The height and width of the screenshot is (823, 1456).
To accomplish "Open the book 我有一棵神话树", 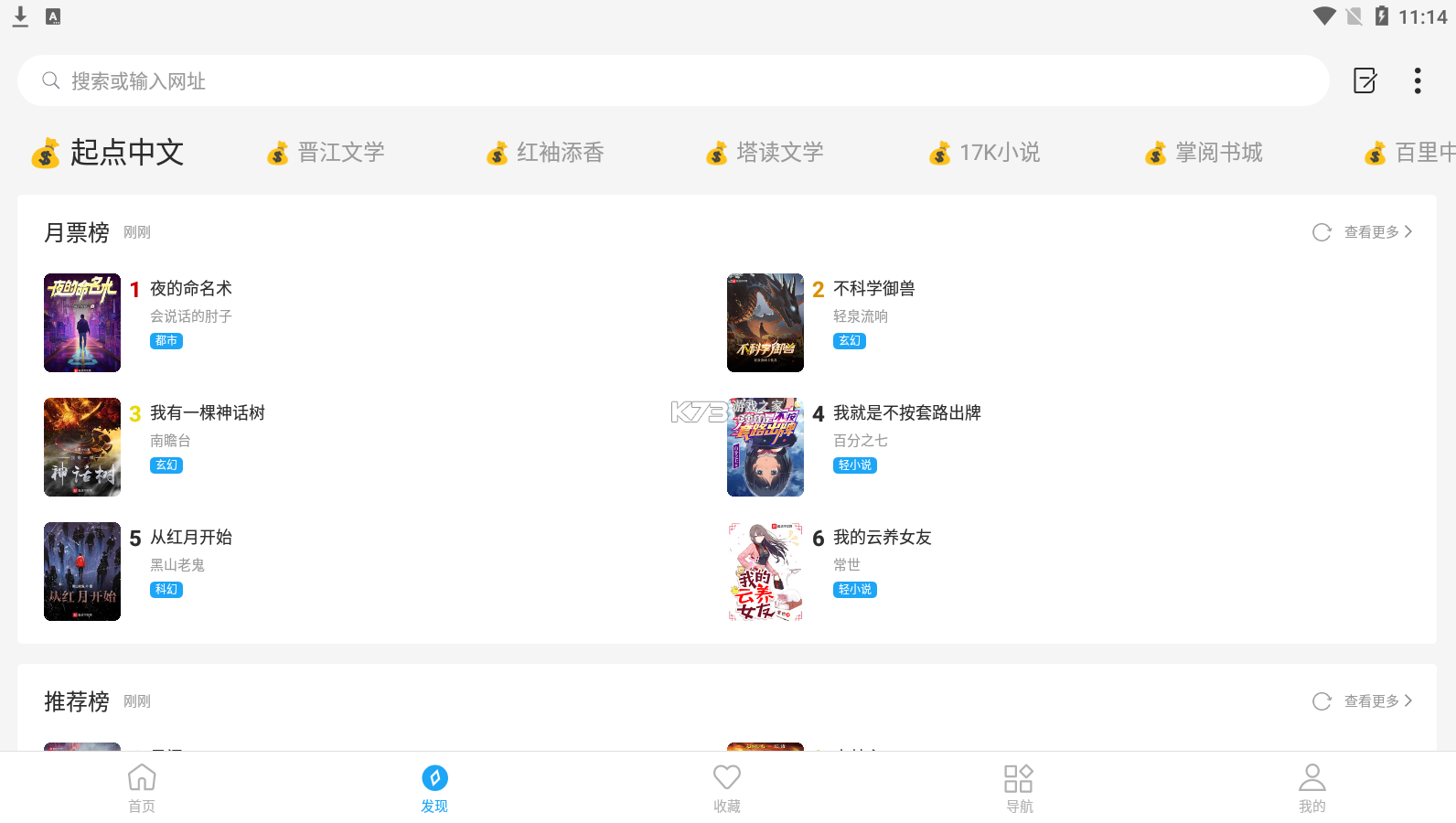I will (x=207, y=413).
